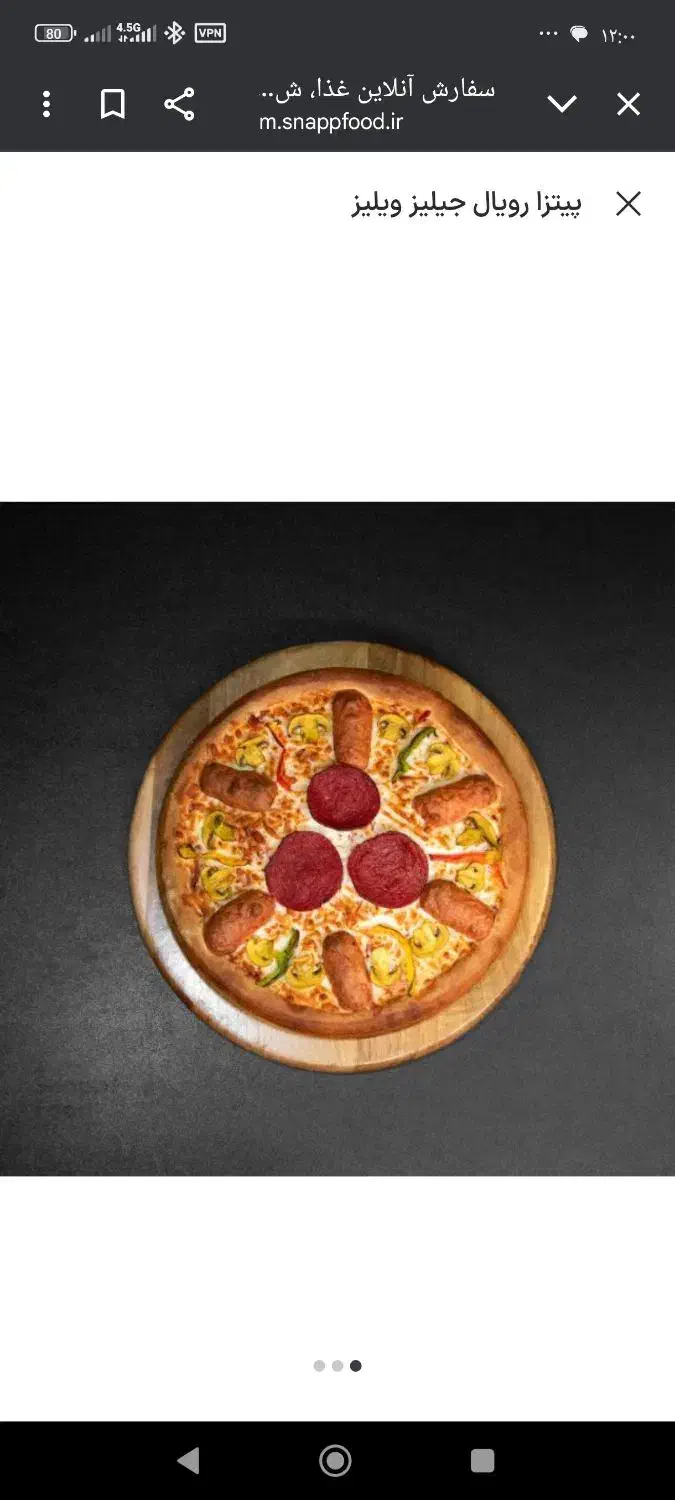The height and width of the screenshot is (1500, 675).
Task: Minimize the browser tab with the chevron
Action: (562, 104)
